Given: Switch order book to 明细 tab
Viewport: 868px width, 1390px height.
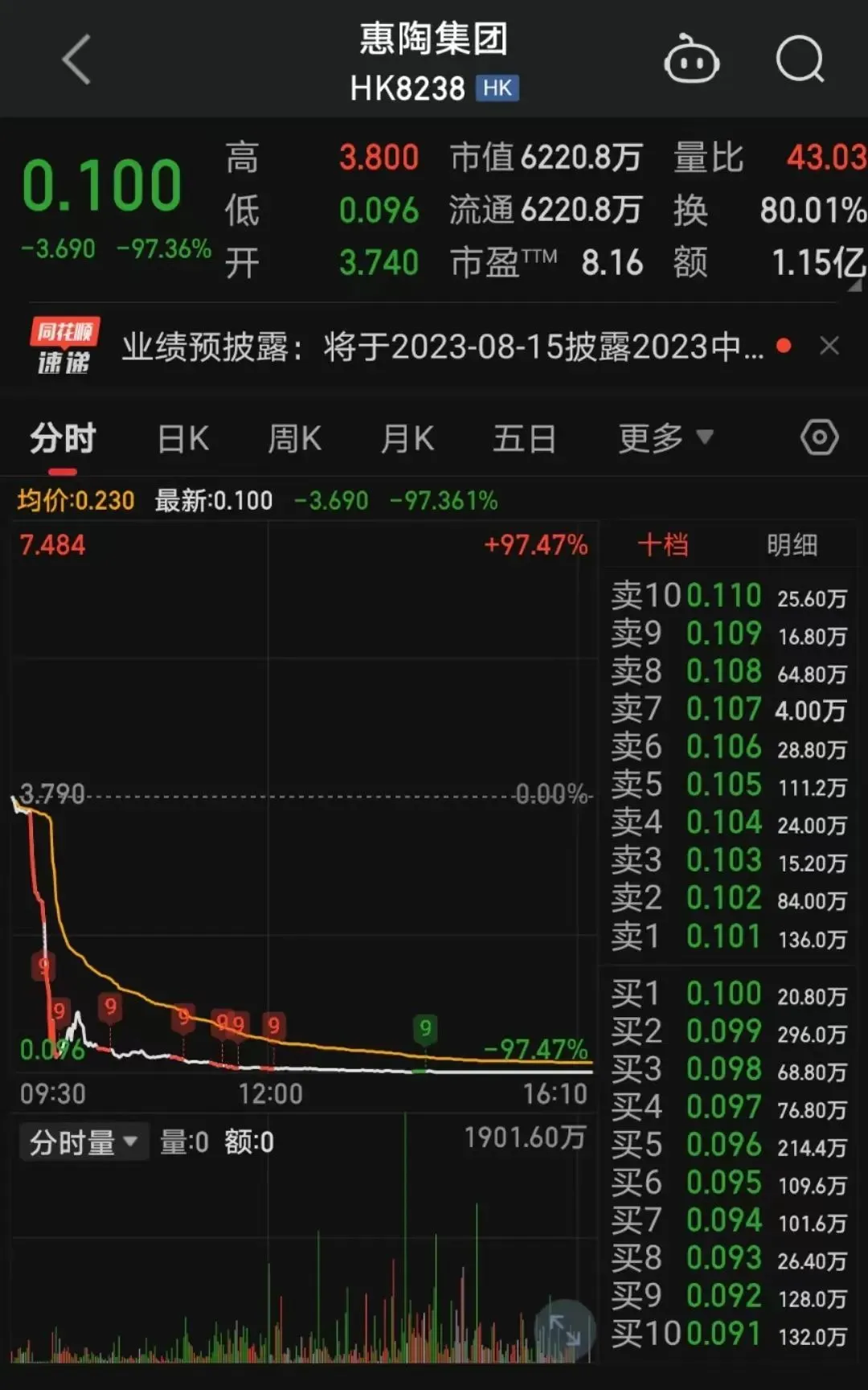Looking at the screenshot, I should pyautogui.click(x=792, y=545).
